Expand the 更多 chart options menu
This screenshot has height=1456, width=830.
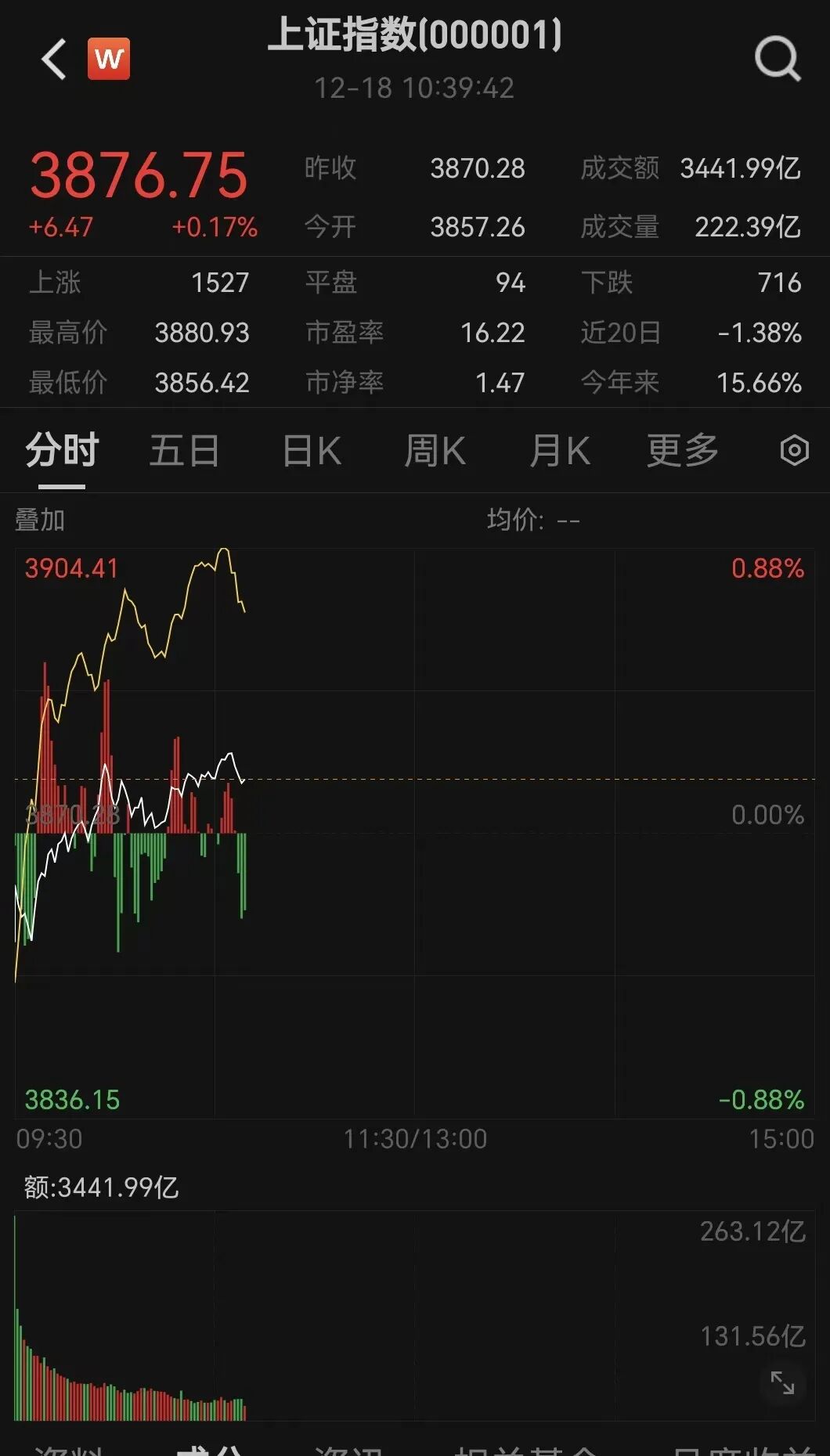683,451
